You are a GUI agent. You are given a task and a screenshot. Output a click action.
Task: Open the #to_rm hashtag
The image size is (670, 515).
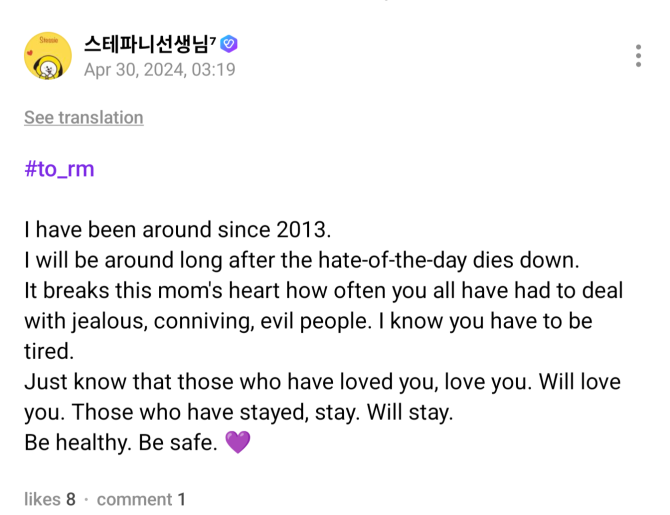pos(59,169)
